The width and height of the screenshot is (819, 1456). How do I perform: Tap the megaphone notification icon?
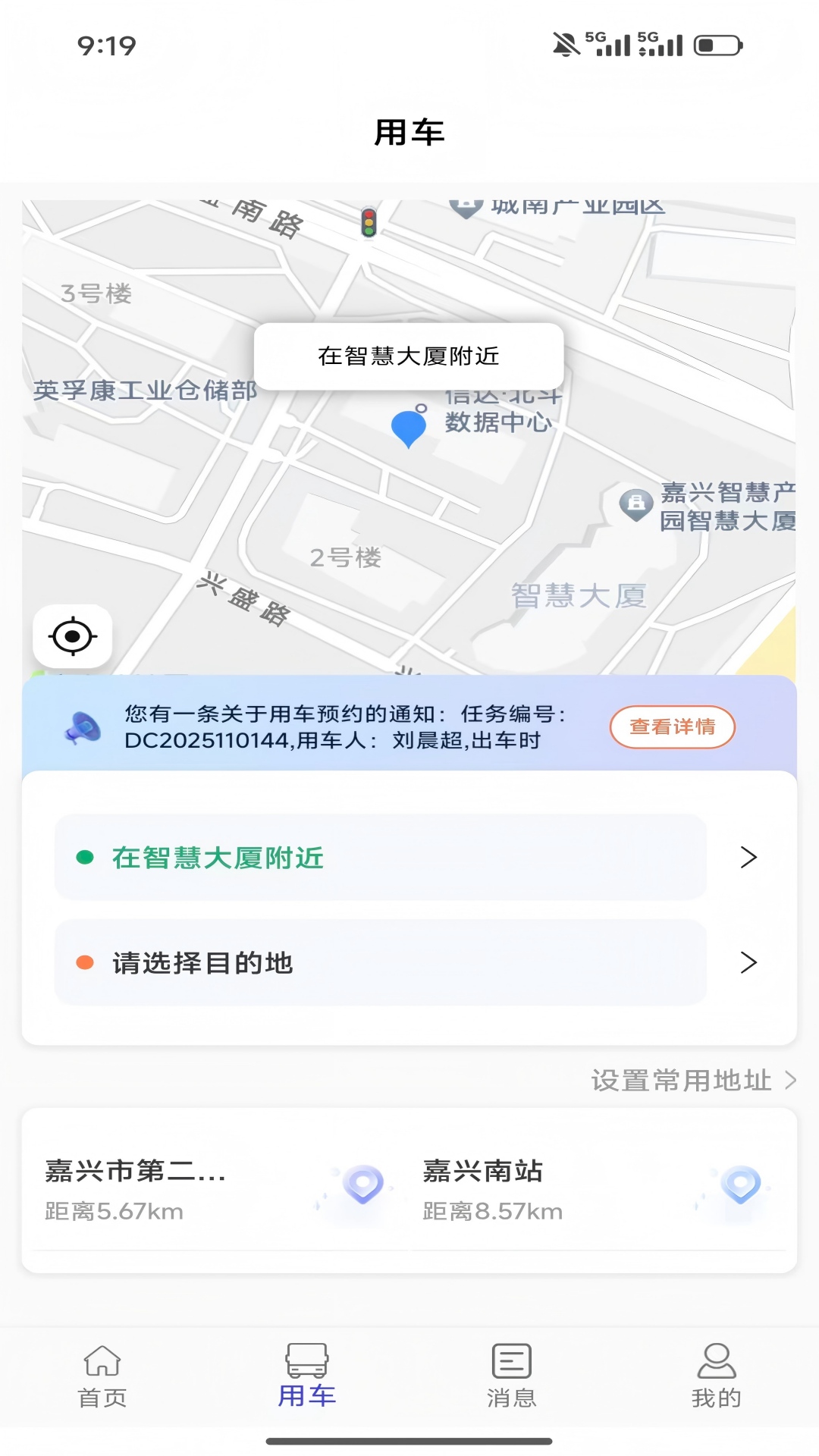coord(80,729)
